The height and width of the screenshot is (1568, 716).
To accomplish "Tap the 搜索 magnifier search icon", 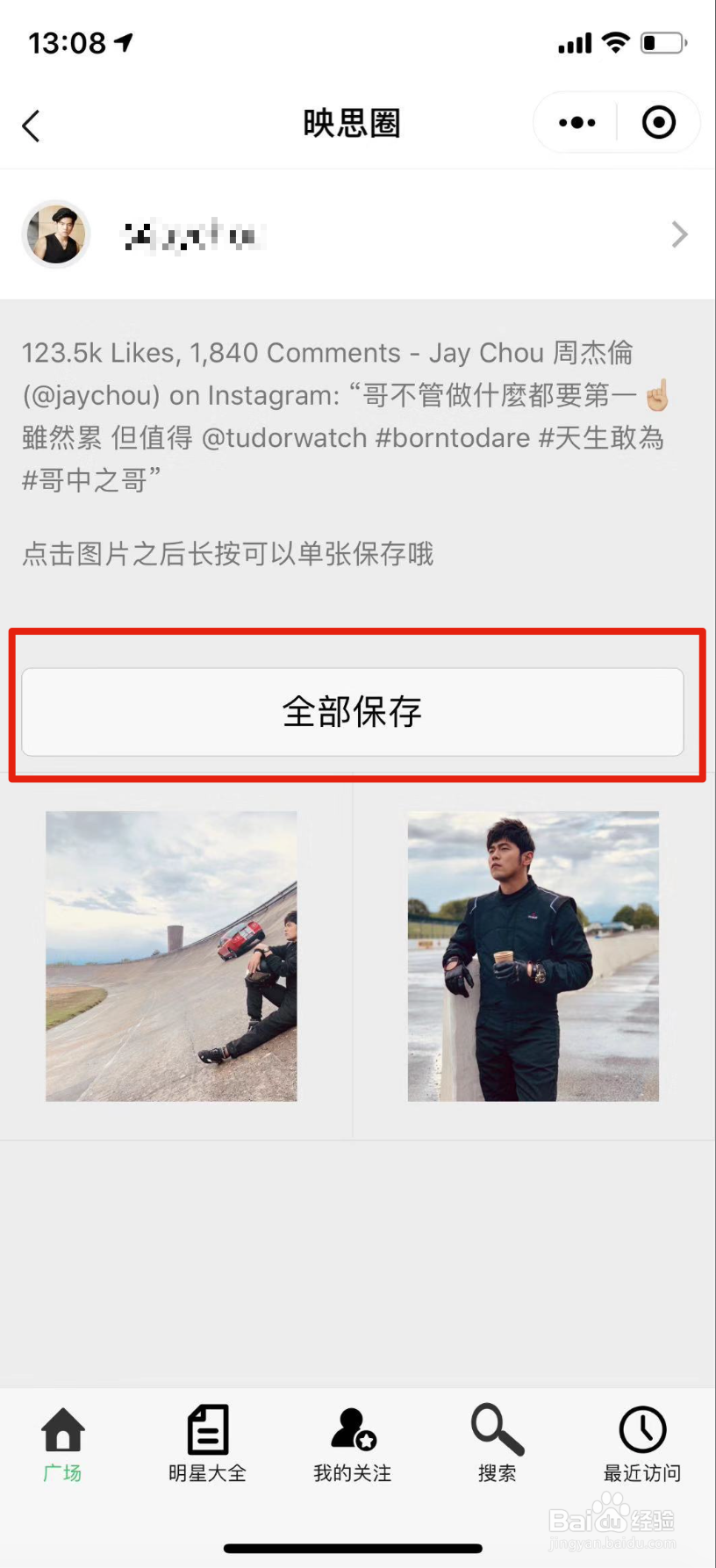I will click(495, 1435).
